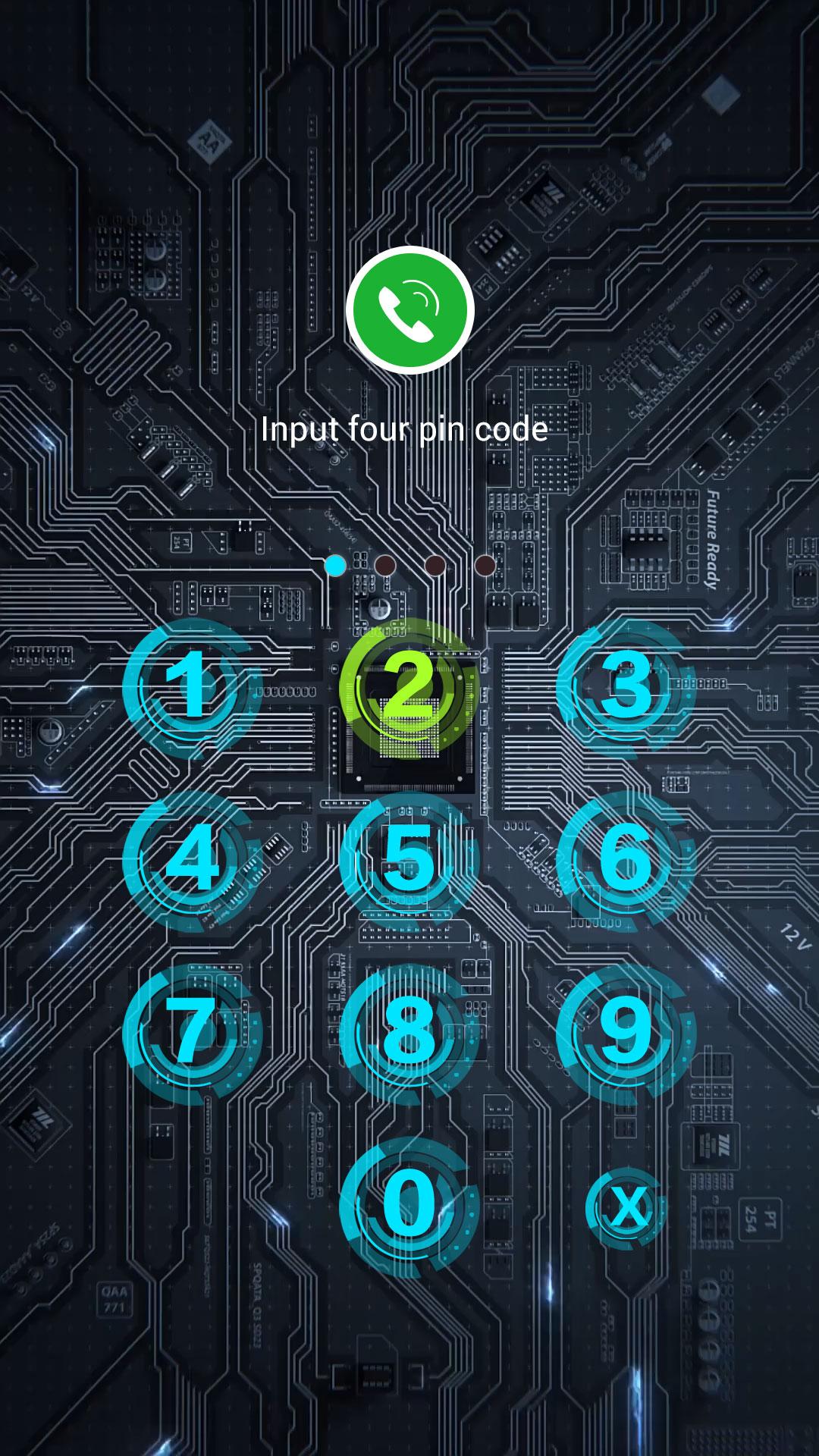Select digit 3 for the PIN
The image size is (819, 1456).
pyautogui.click(x=626, y=686)
